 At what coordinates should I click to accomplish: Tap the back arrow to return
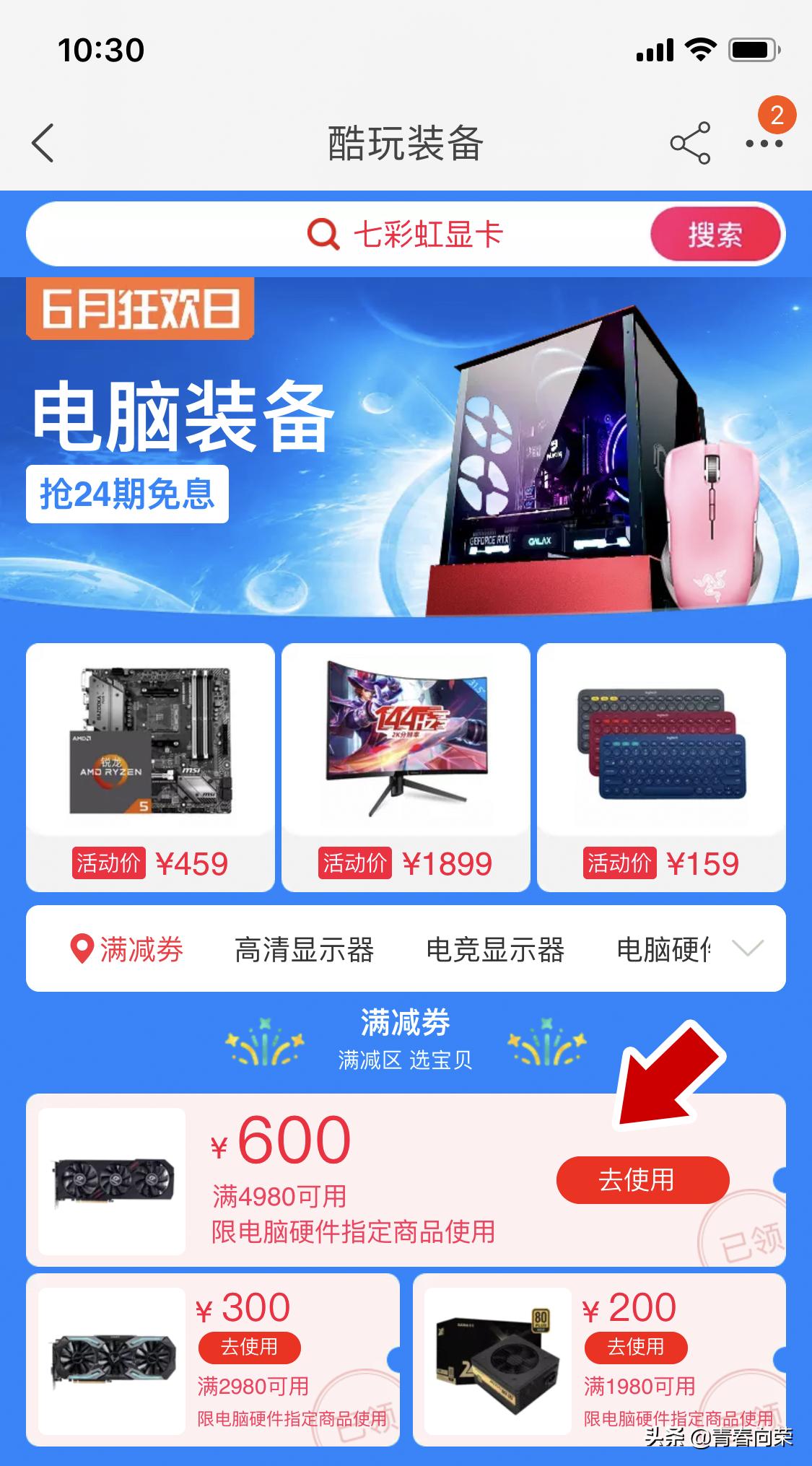(43, 141)
